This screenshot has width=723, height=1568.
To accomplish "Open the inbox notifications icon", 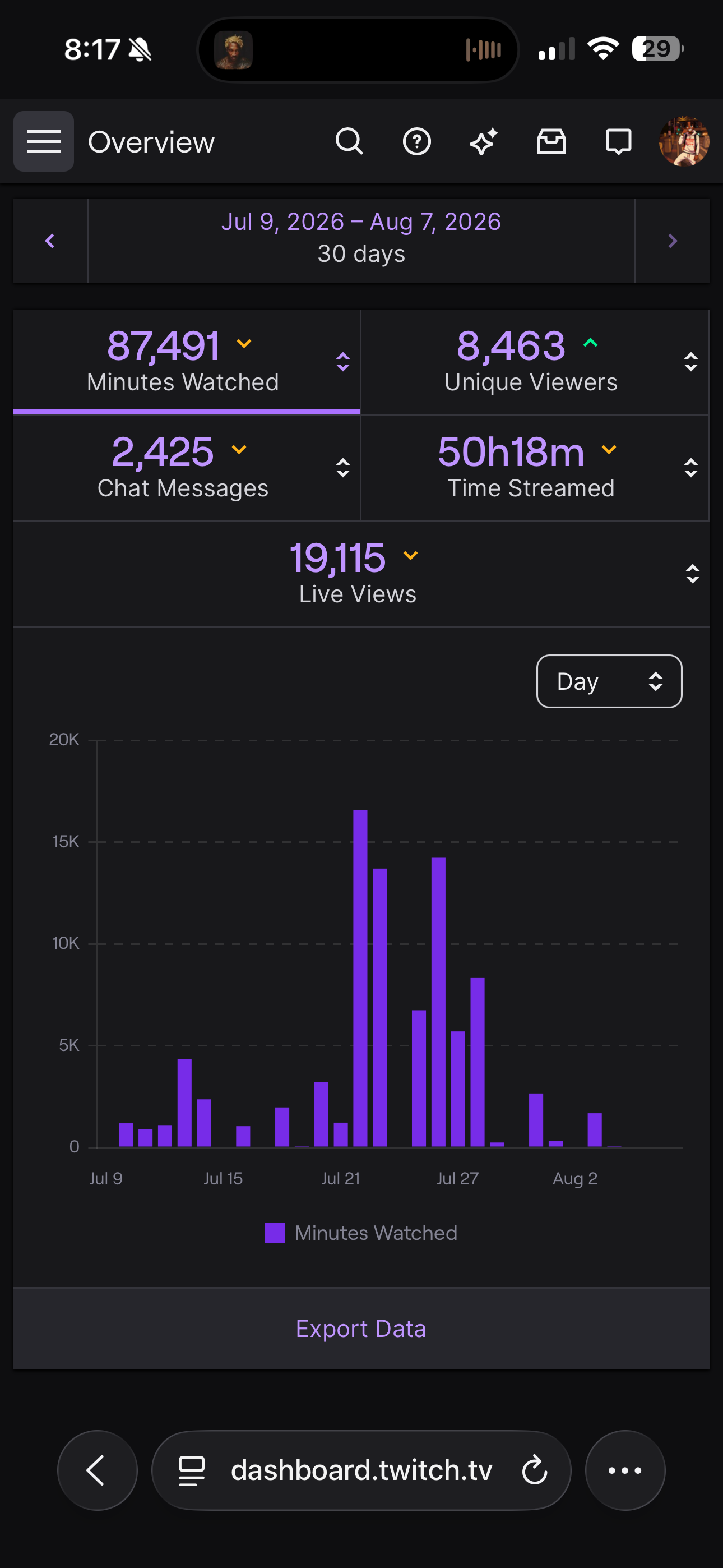I will pyautogui.click(x=551, y=142).
